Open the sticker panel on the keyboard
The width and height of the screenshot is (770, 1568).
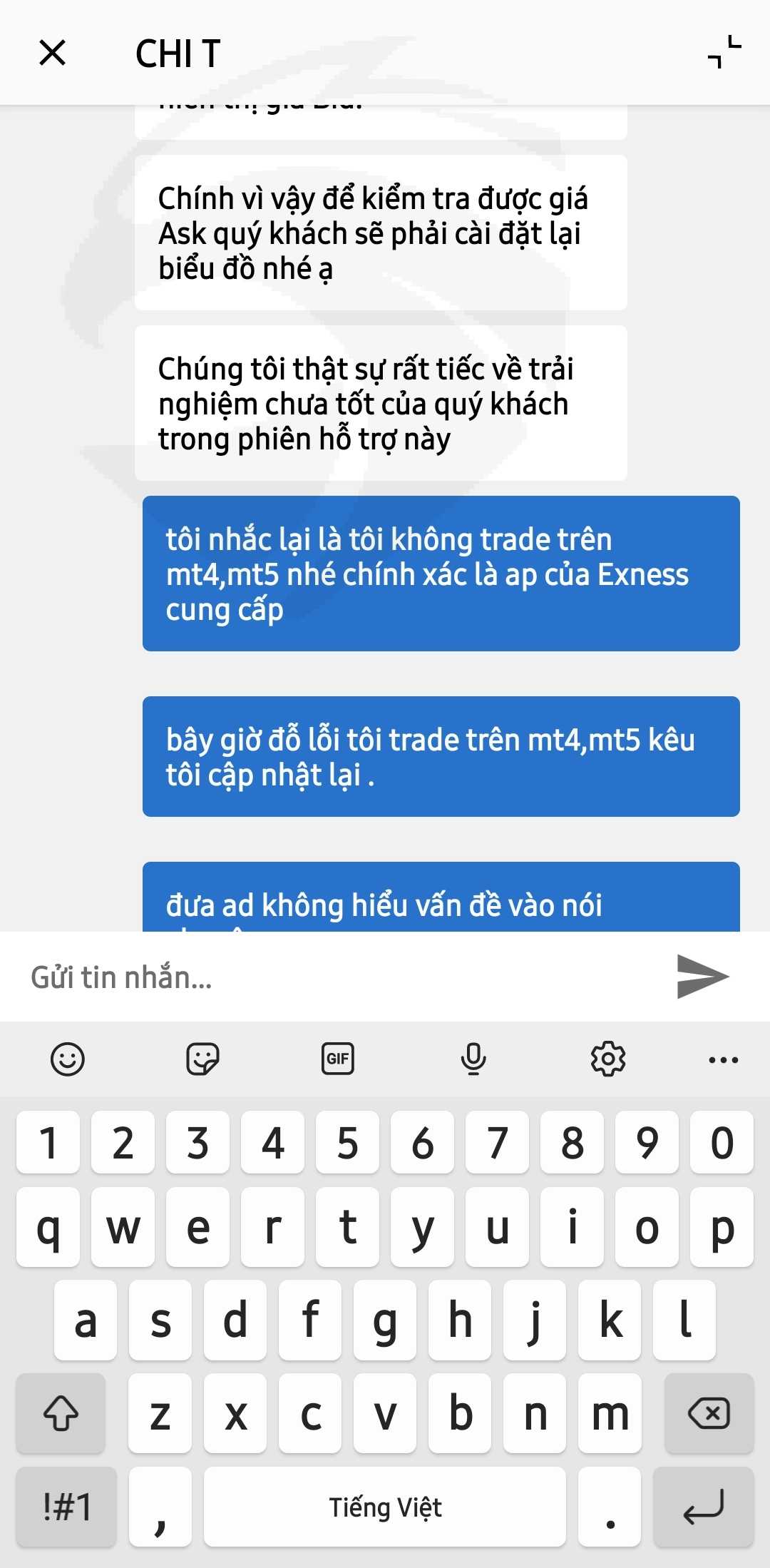[202, 1059]
